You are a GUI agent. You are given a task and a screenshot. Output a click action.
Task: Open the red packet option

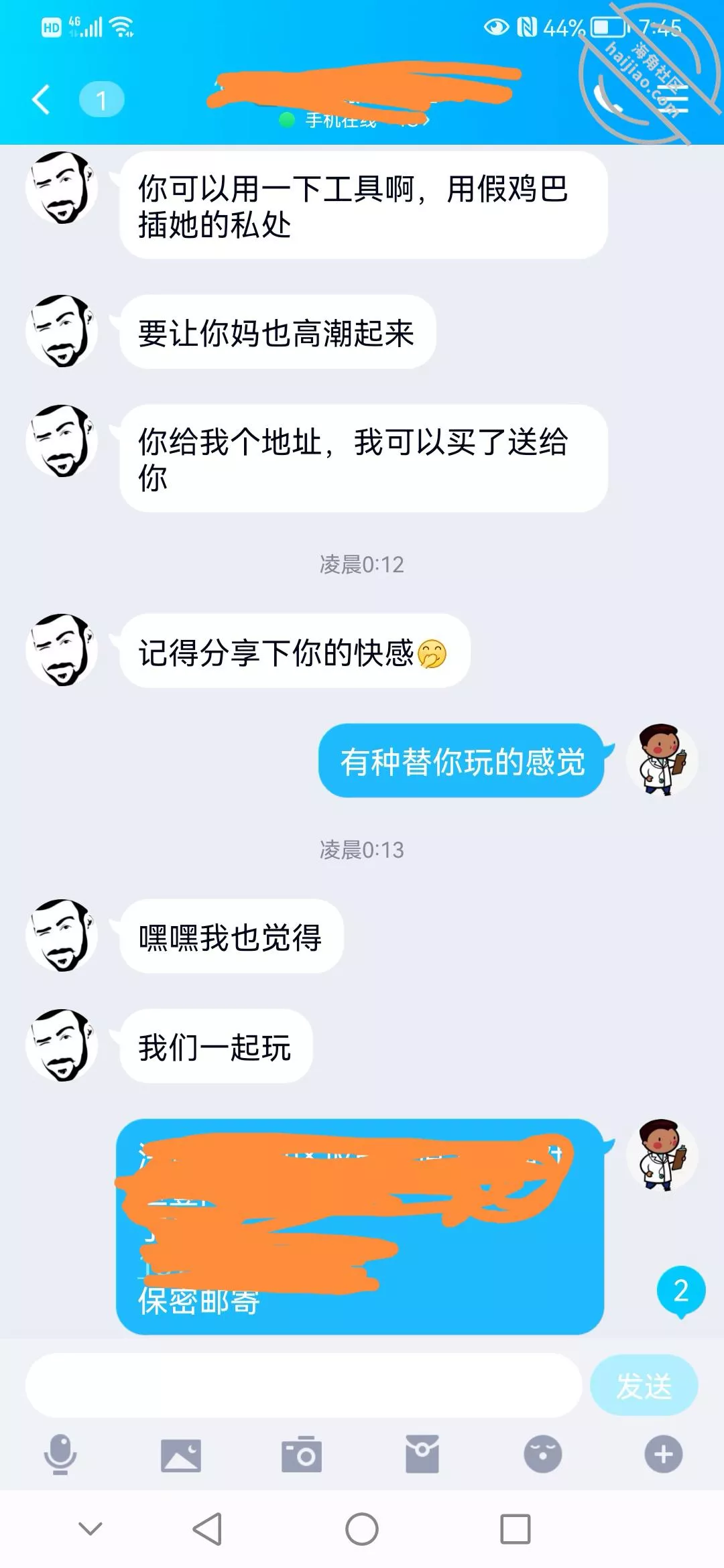pos(422,1454)
